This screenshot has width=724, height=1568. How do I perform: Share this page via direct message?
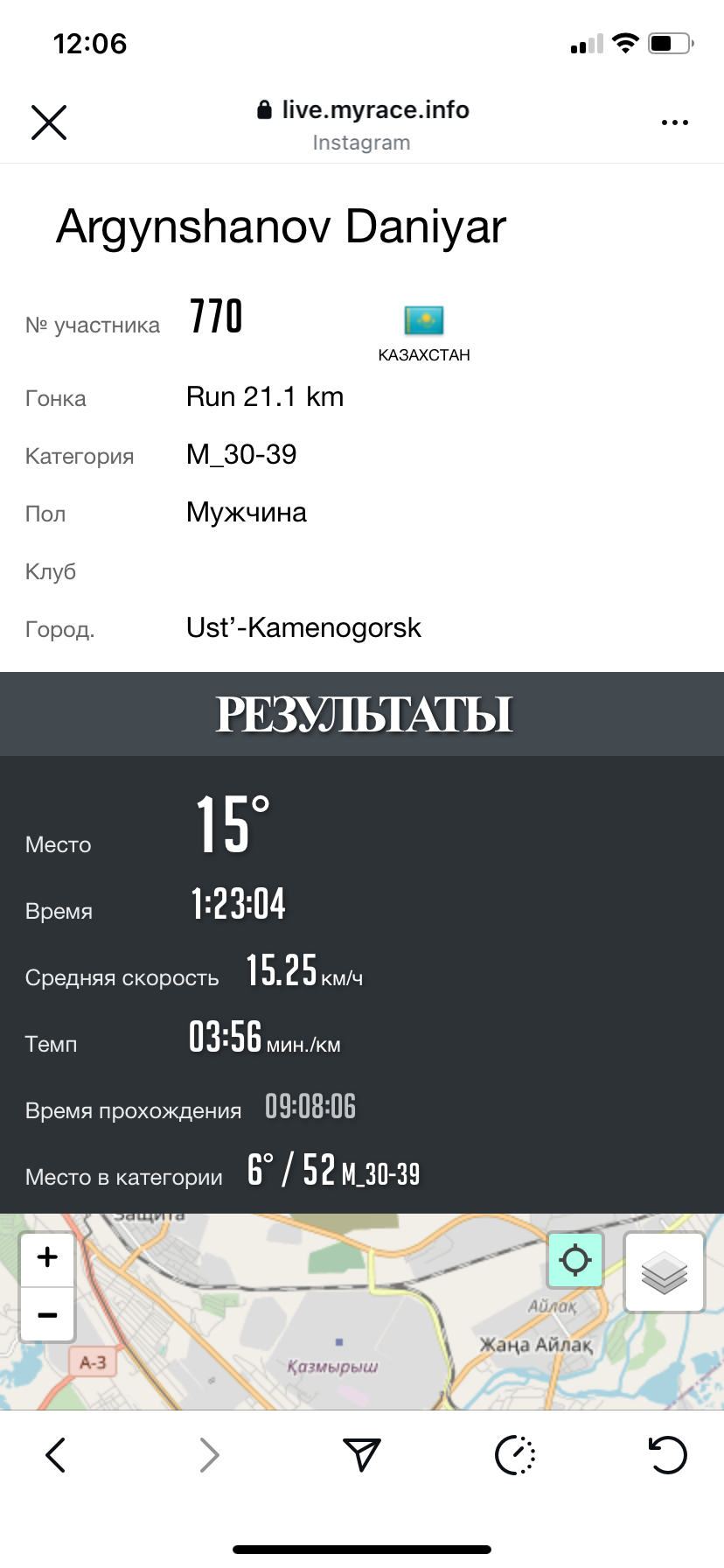(361, 1454)
